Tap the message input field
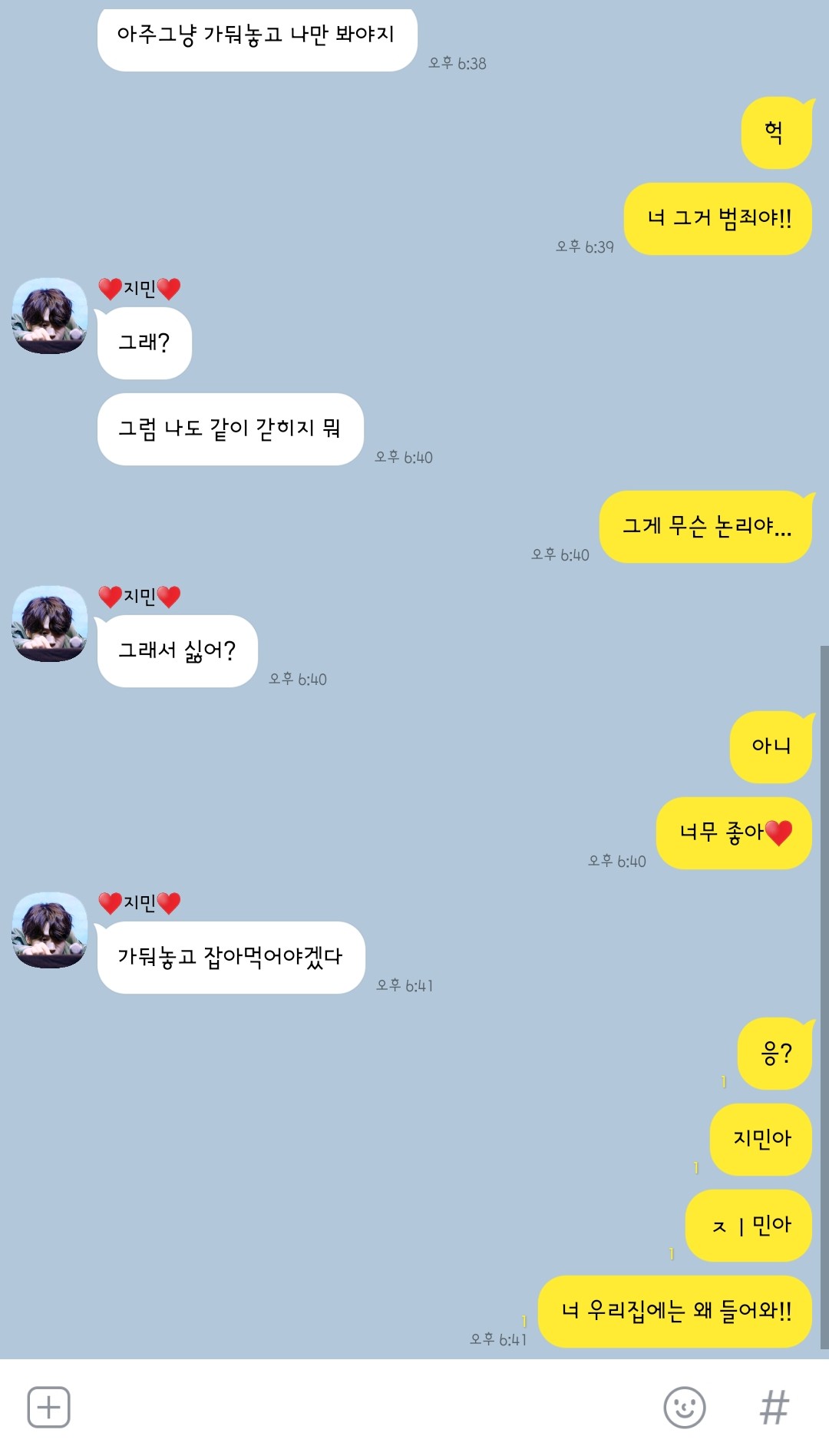 361,1407
